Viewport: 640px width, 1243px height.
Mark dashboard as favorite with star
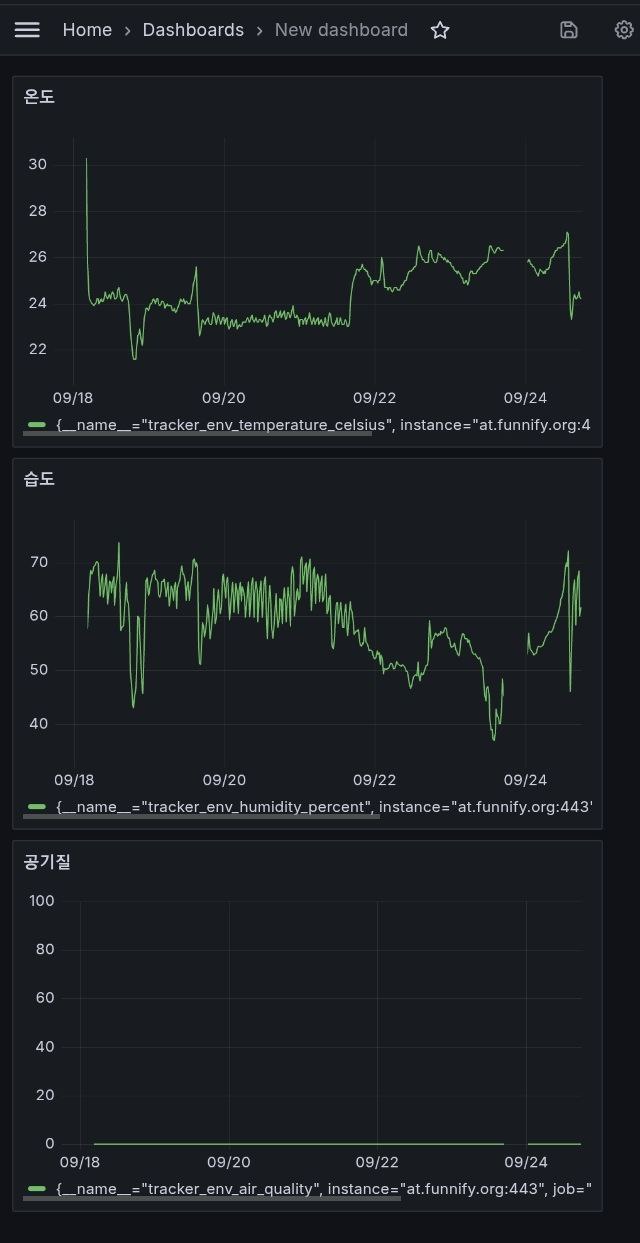440,30
